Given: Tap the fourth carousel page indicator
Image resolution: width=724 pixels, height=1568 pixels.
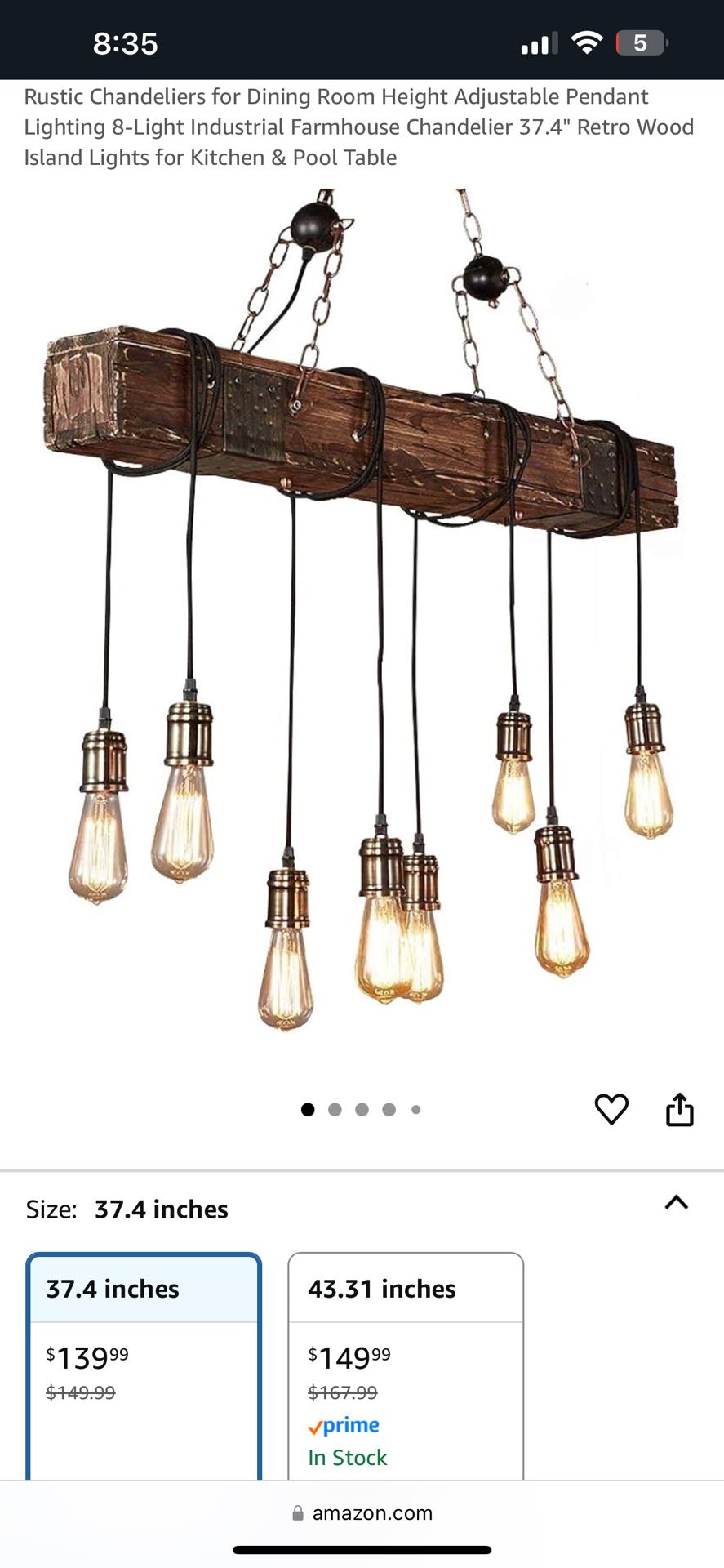Looking at the screenshot, I should pyautogui.click(x=389, y=1109).
